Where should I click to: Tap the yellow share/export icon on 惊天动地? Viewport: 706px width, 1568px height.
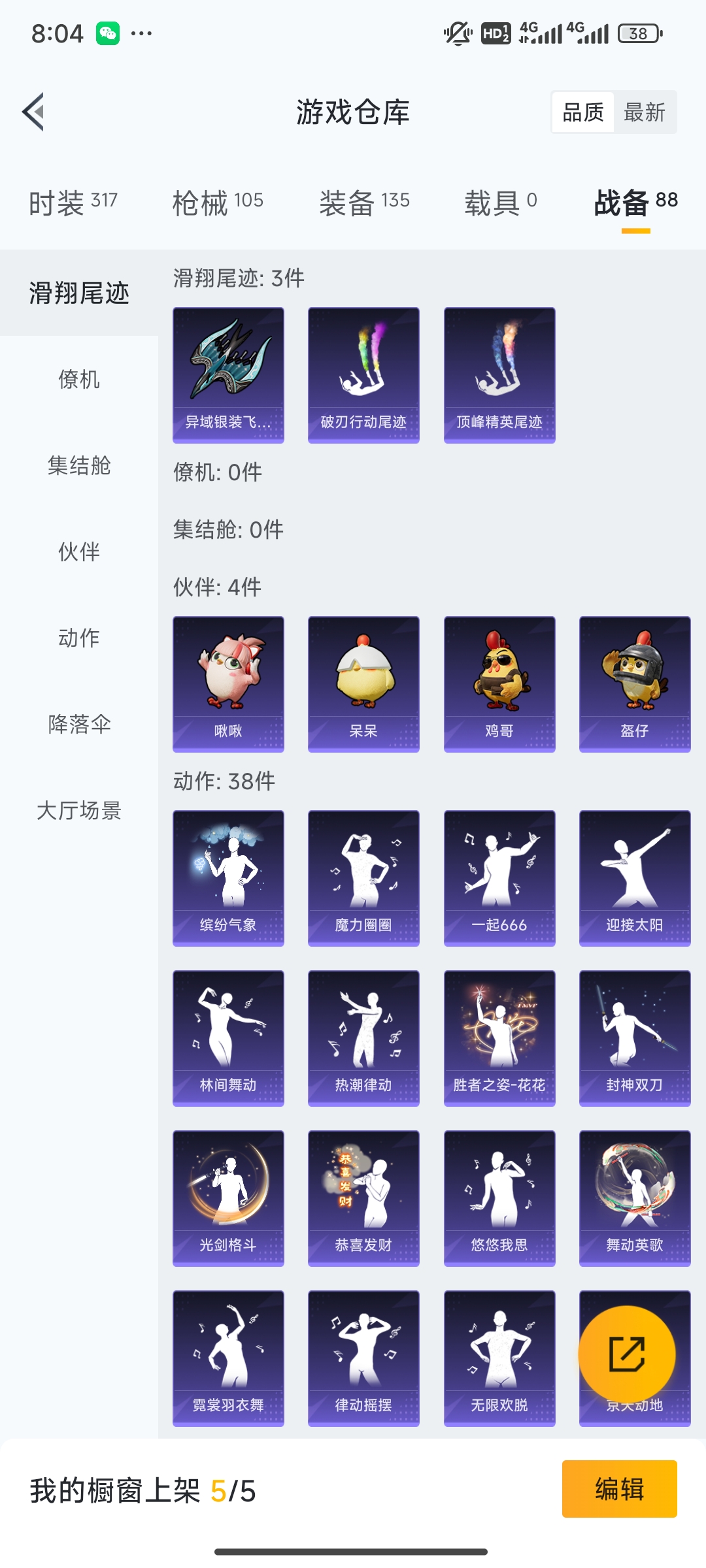coord(627,1354)
